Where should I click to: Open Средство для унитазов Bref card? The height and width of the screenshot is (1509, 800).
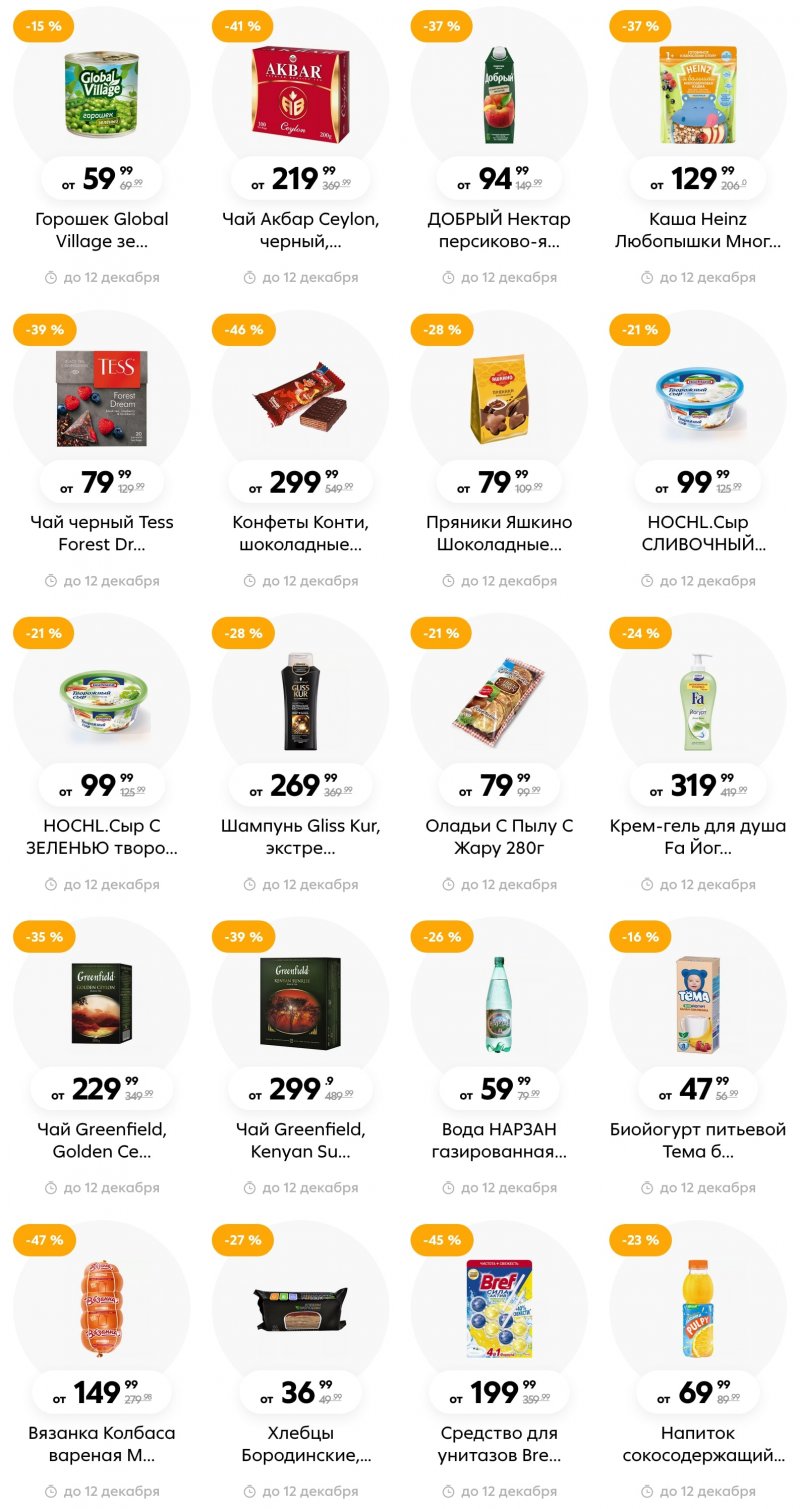[499, 1306]
